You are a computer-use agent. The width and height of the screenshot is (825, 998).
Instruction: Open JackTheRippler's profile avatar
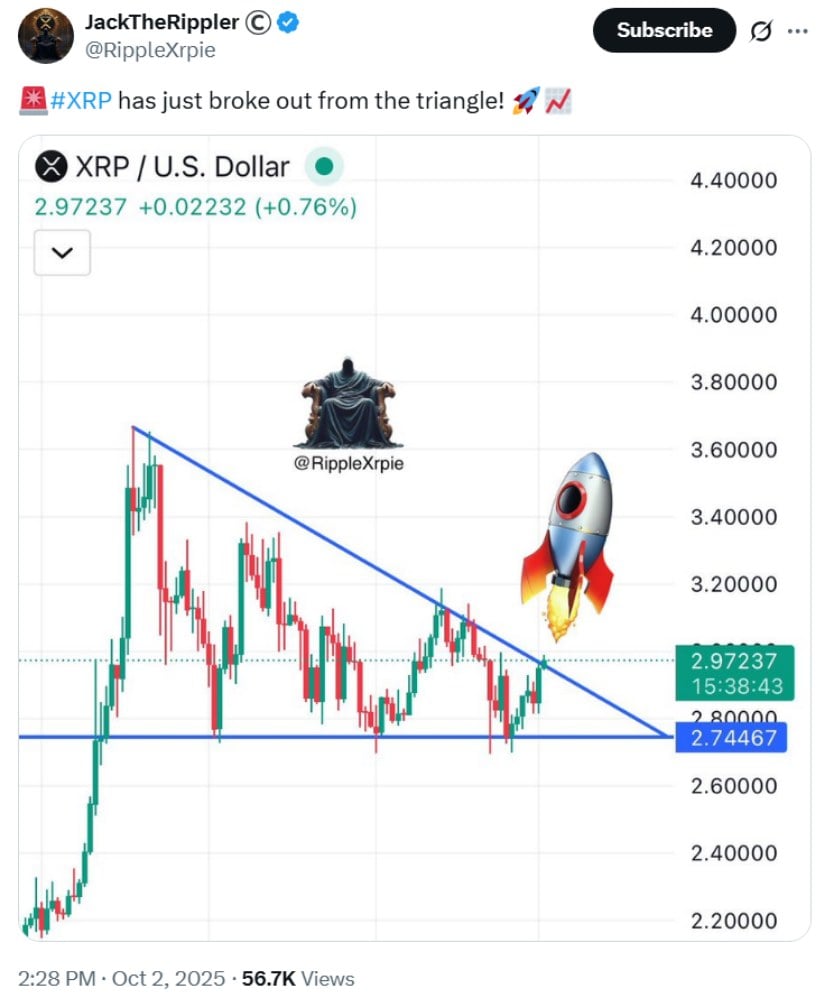point(45,34)
